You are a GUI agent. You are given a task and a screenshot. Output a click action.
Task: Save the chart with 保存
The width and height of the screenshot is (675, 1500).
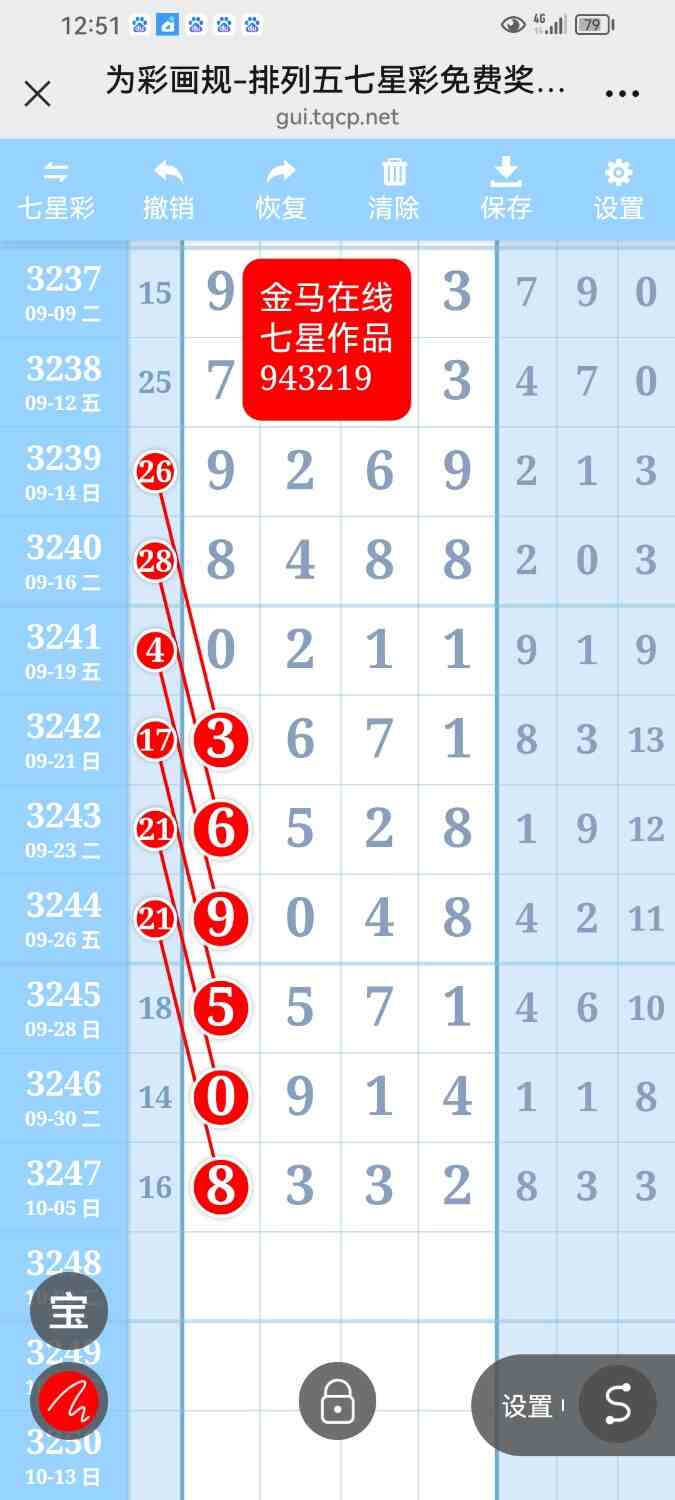pyautogui.click(x=506, y=190)
